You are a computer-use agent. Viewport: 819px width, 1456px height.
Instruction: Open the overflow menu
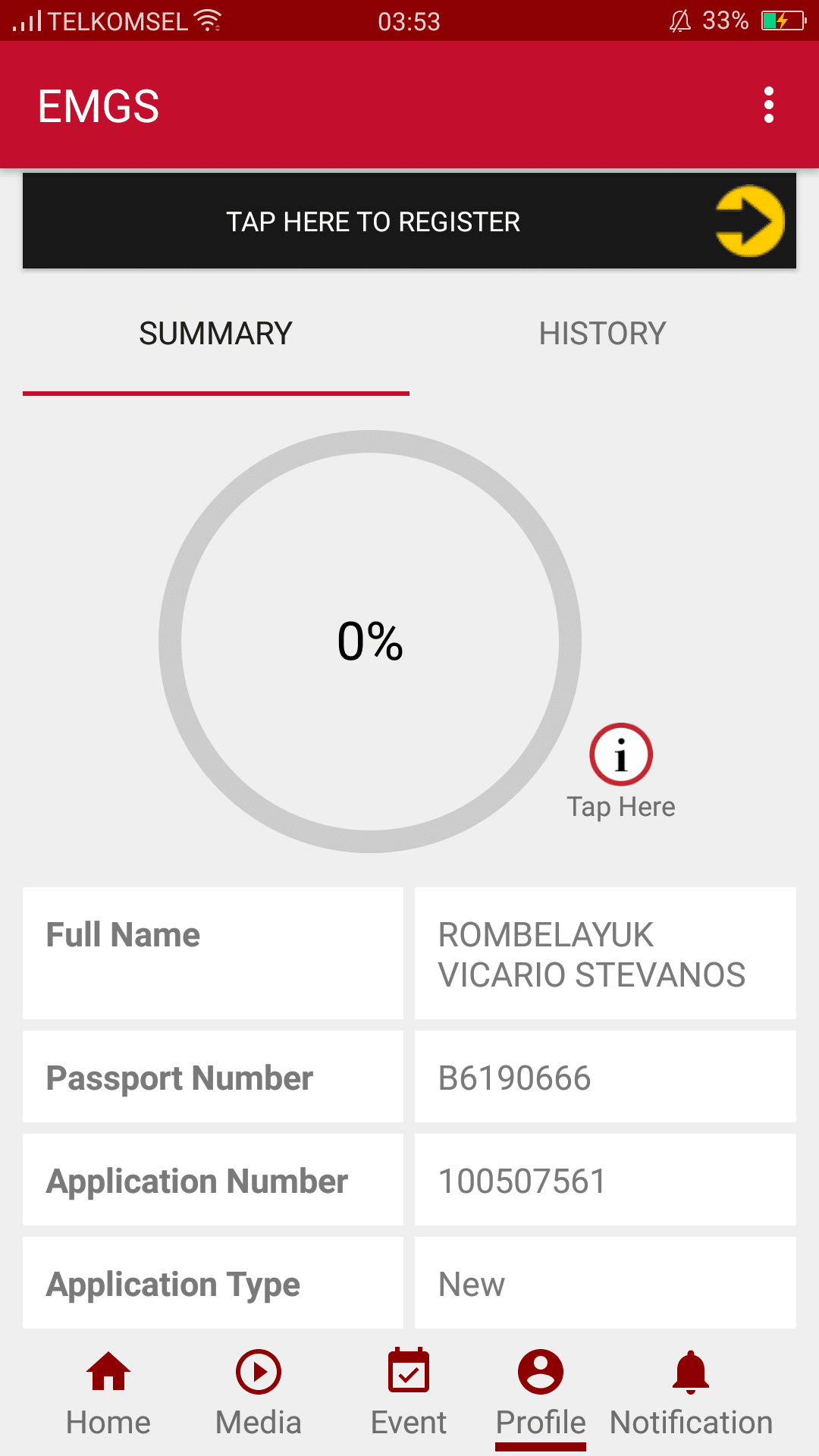(x=769, y=105)
